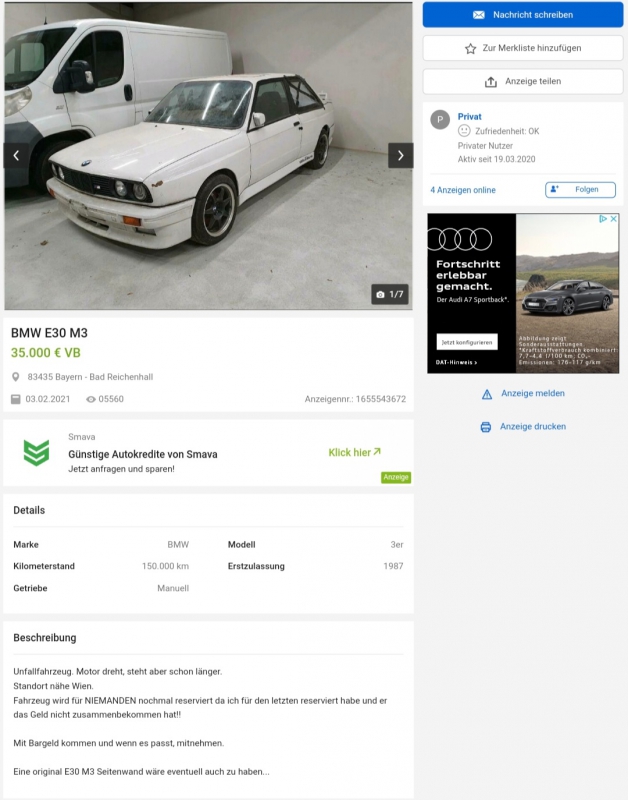Open the BMW E30 M3 photo gallery

coord(208,155)
